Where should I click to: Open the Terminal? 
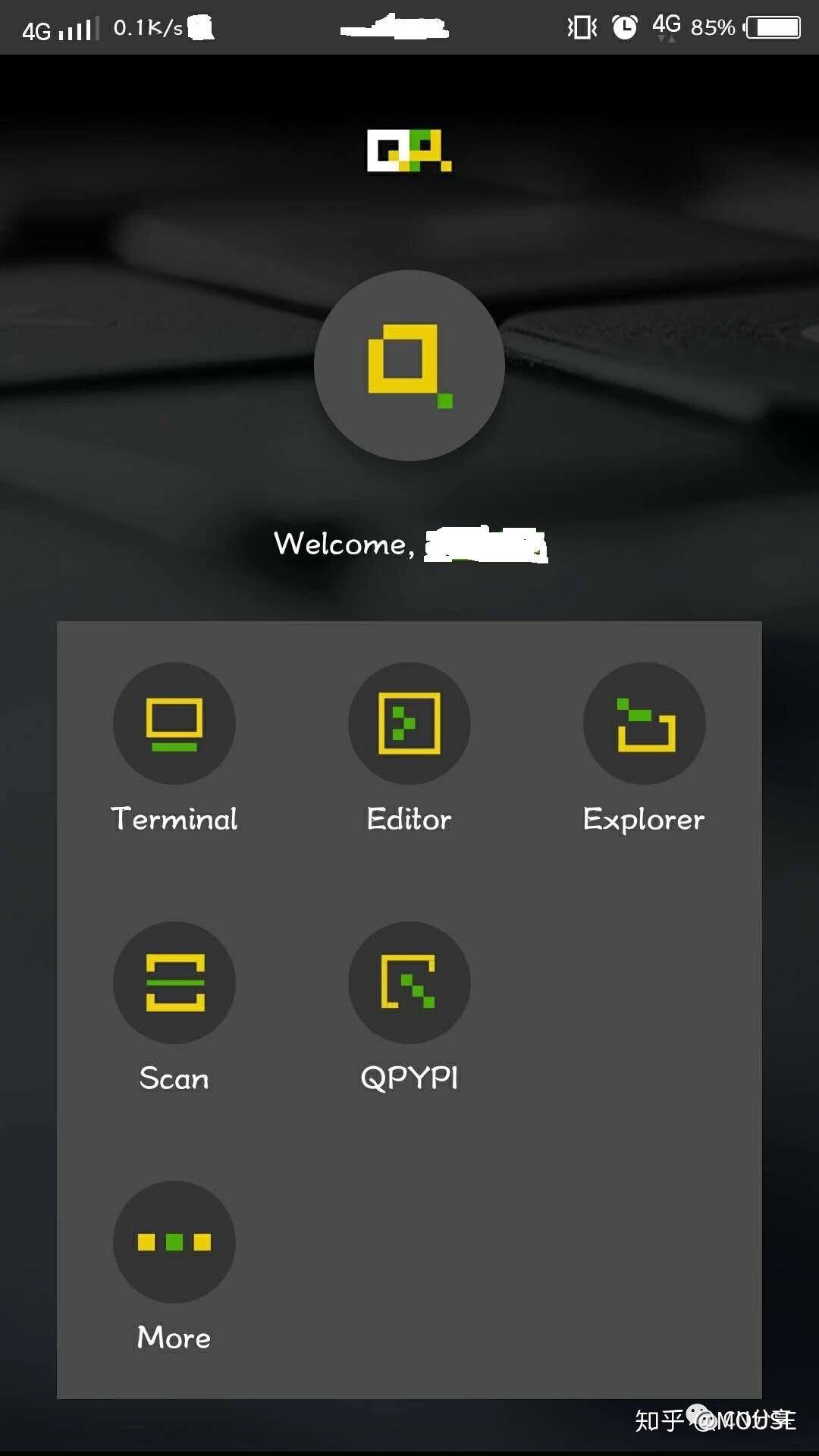pos(174,723)
